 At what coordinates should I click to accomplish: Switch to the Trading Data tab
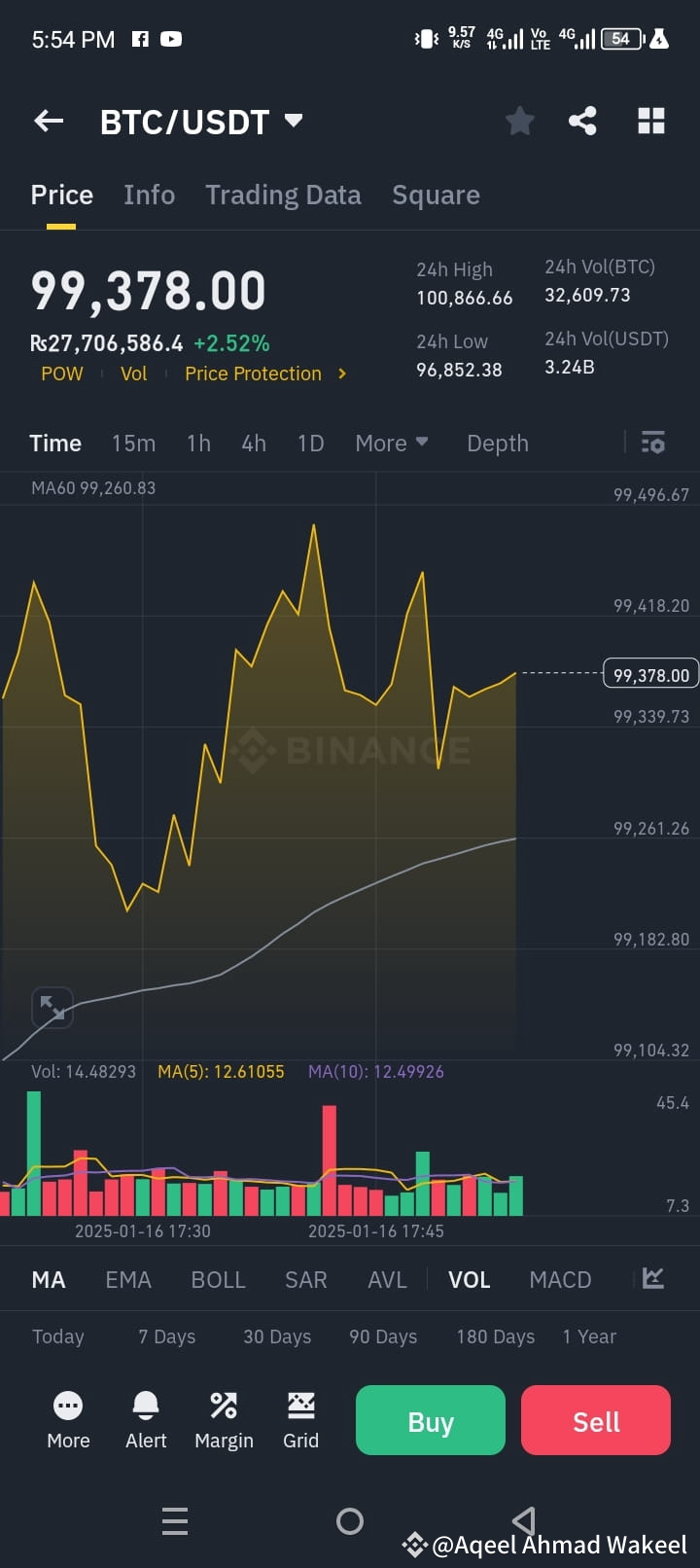283,195
